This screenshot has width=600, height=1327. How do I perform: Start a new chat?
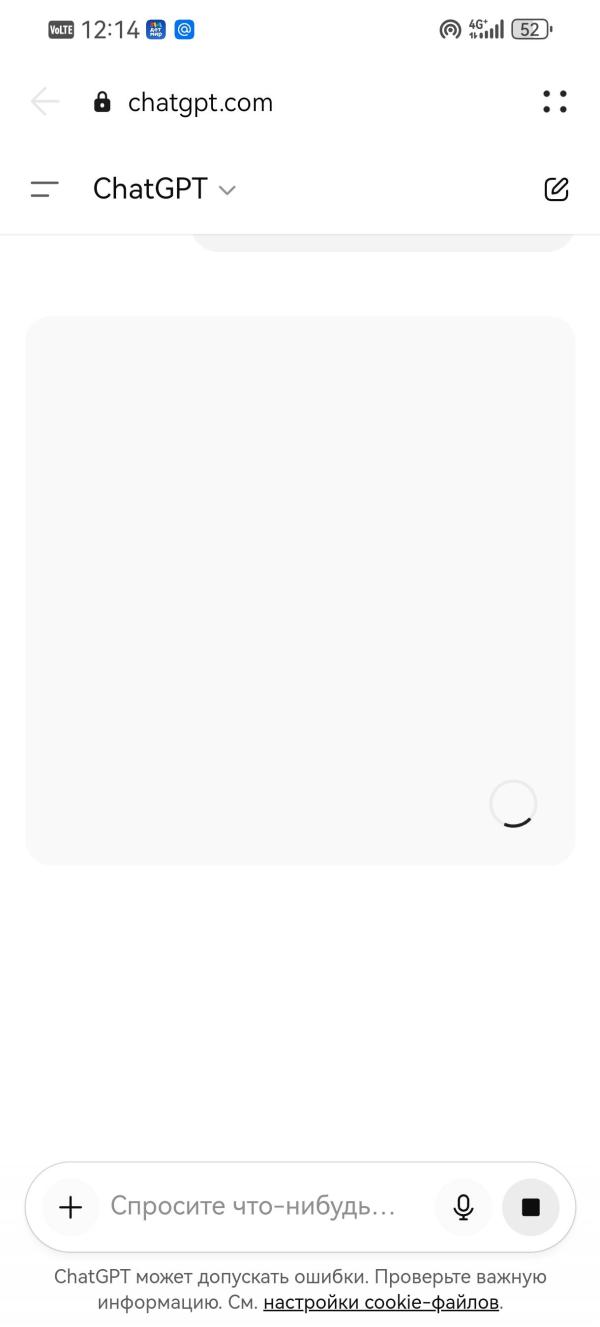556,189
